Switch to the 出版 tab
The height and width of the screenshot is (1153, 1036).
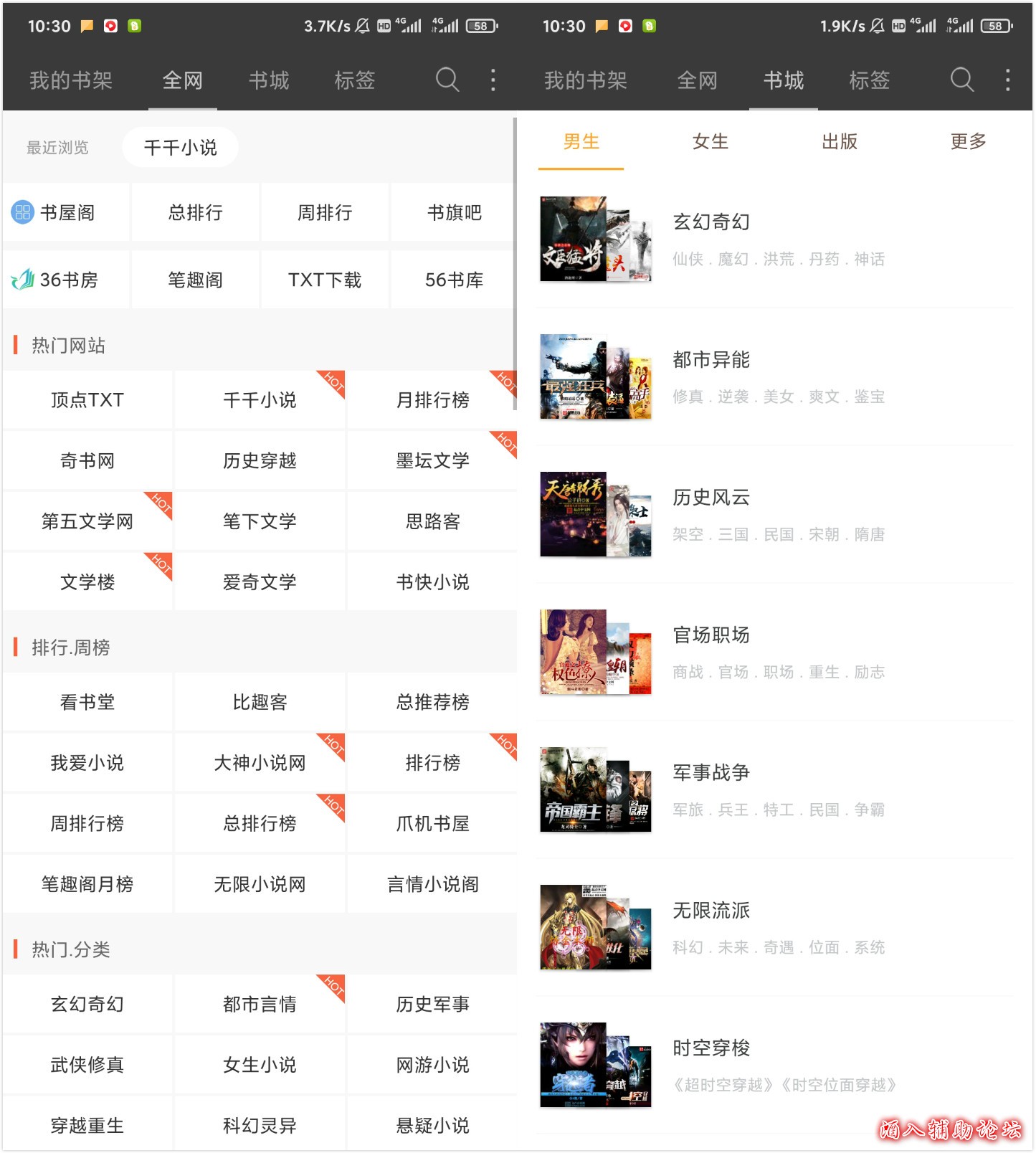[x=839, y=142]
